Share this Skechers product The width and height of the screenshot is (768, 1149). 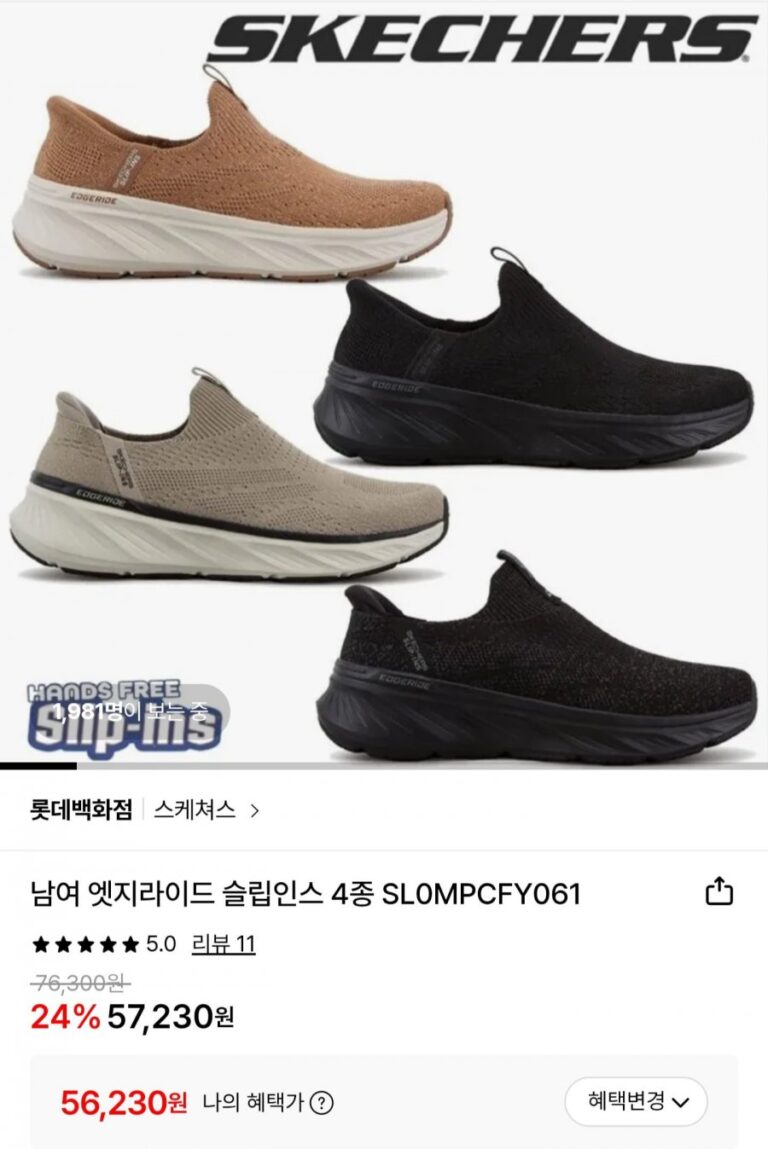coord(719,892)
